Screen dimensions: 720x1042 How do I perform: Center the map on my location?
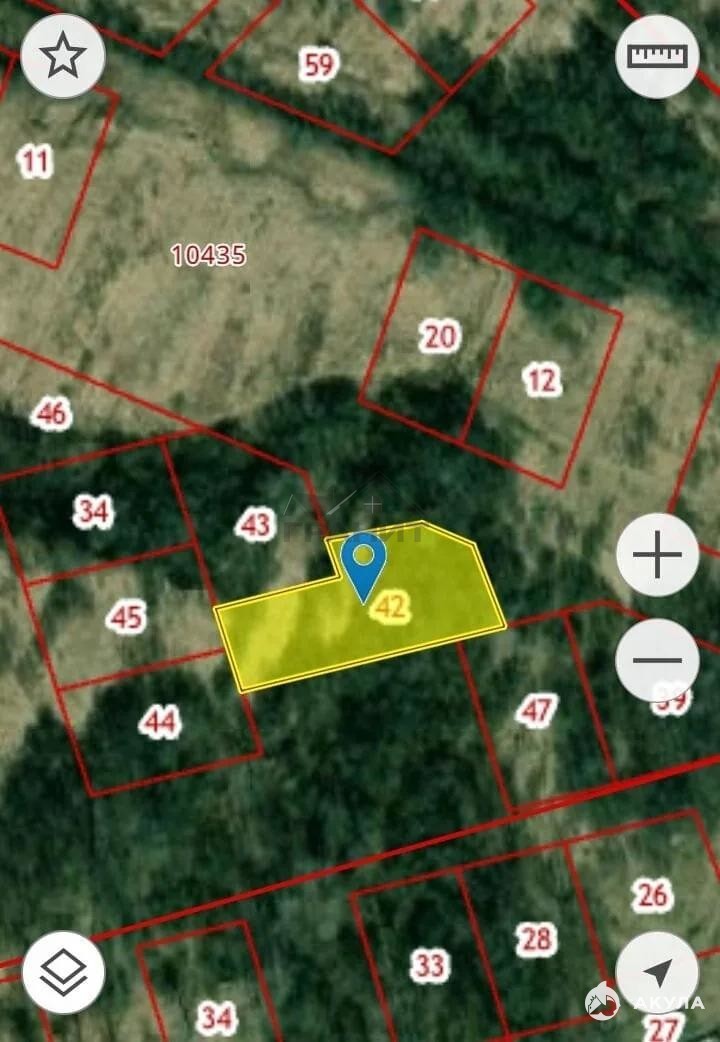point(657,972)
